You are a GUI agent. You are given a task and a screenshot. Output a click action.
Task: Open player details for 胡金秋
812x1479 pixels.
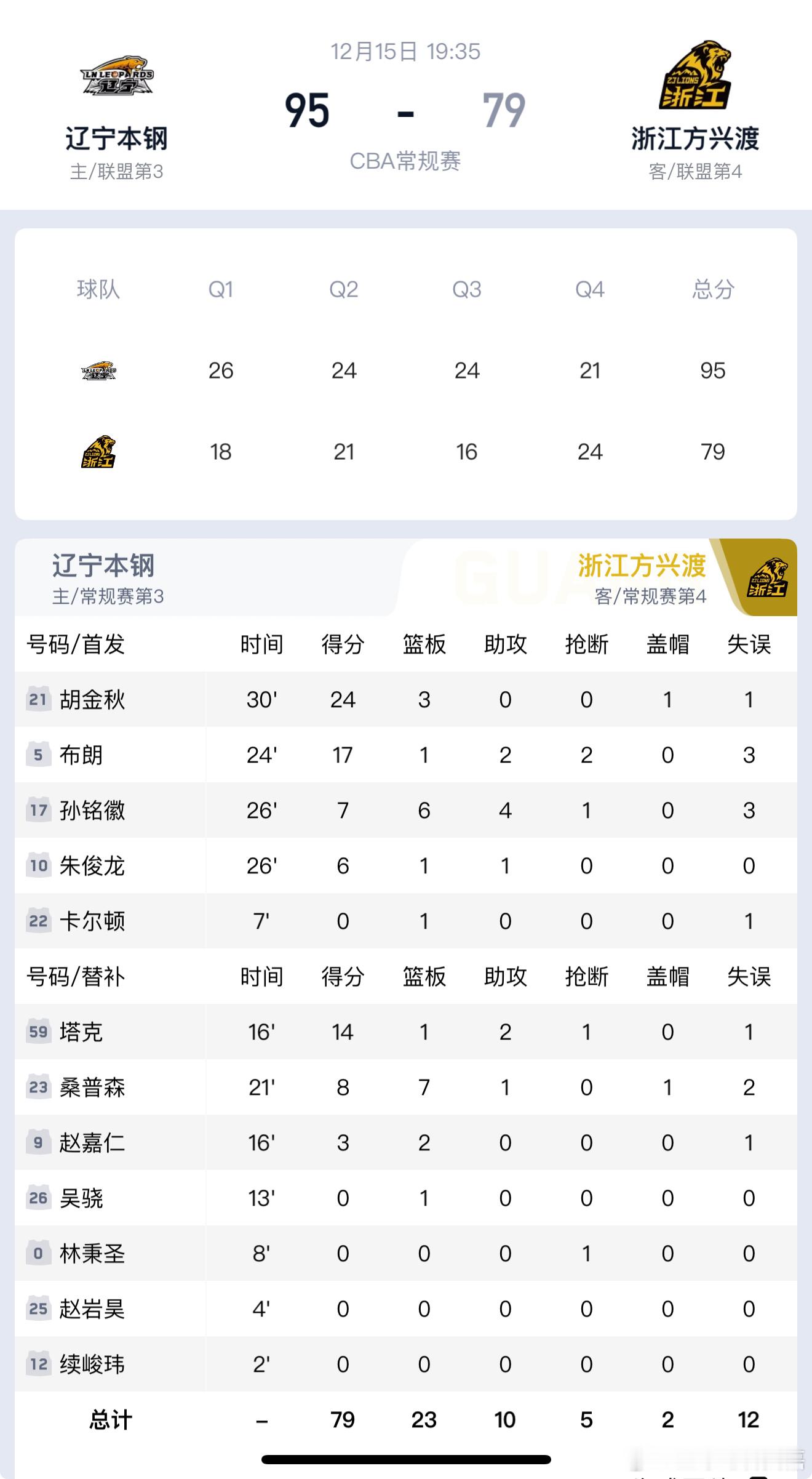click(92, 700)
